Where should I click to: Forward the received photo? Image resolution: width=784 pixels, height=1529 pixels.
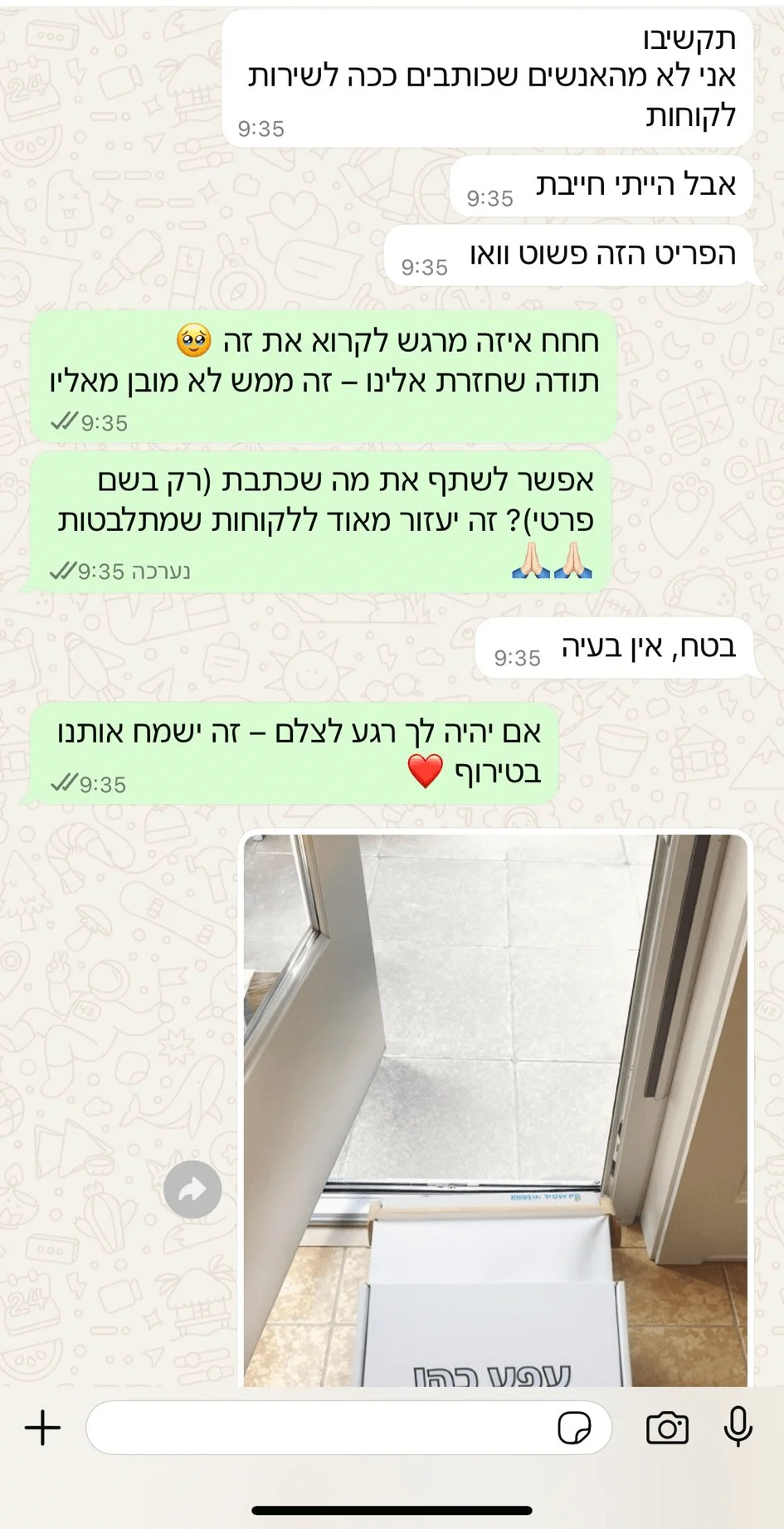[192, 1190]
